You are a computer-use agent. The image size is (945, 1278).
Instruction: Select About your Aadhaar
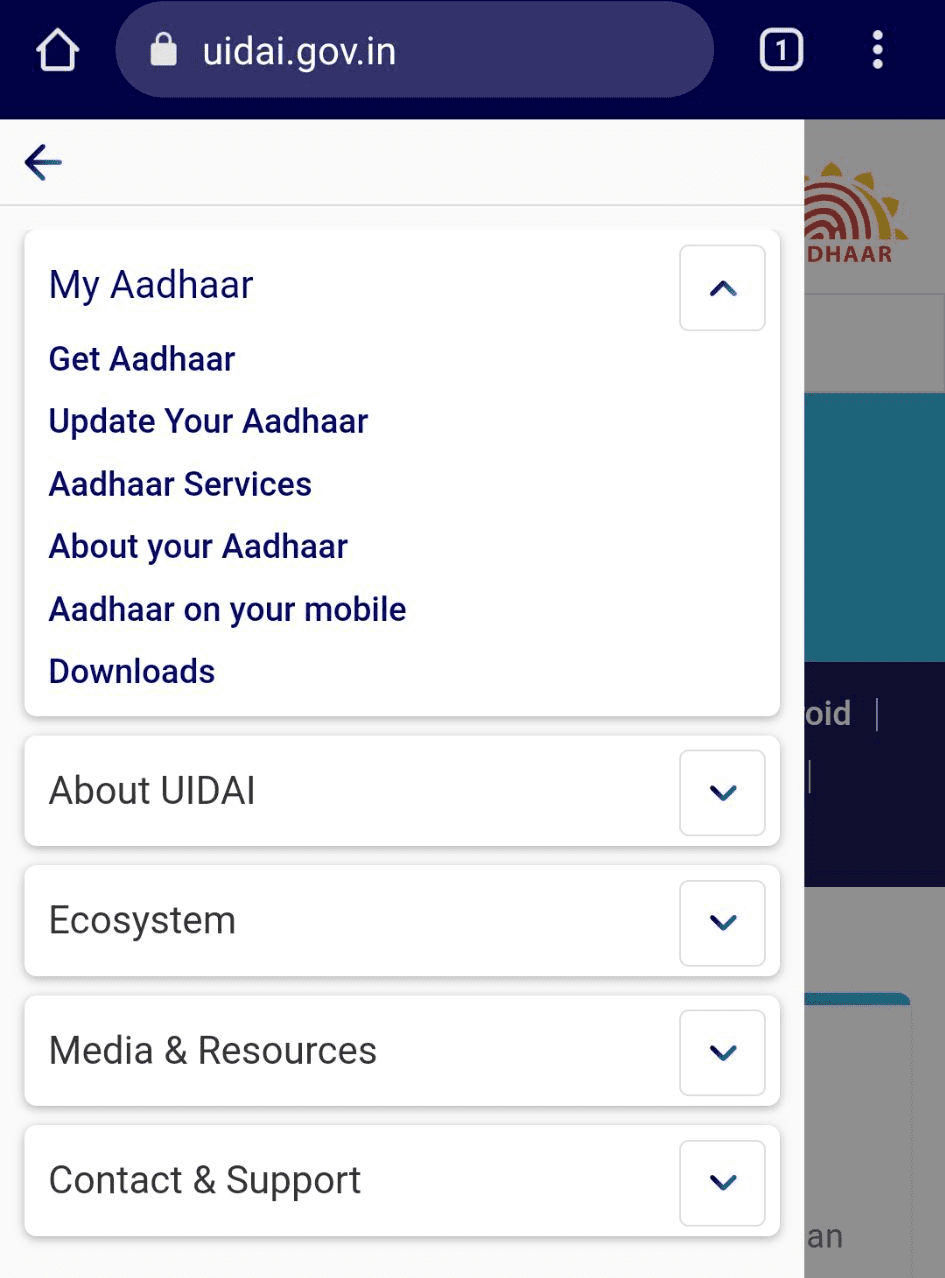[197, 546]
